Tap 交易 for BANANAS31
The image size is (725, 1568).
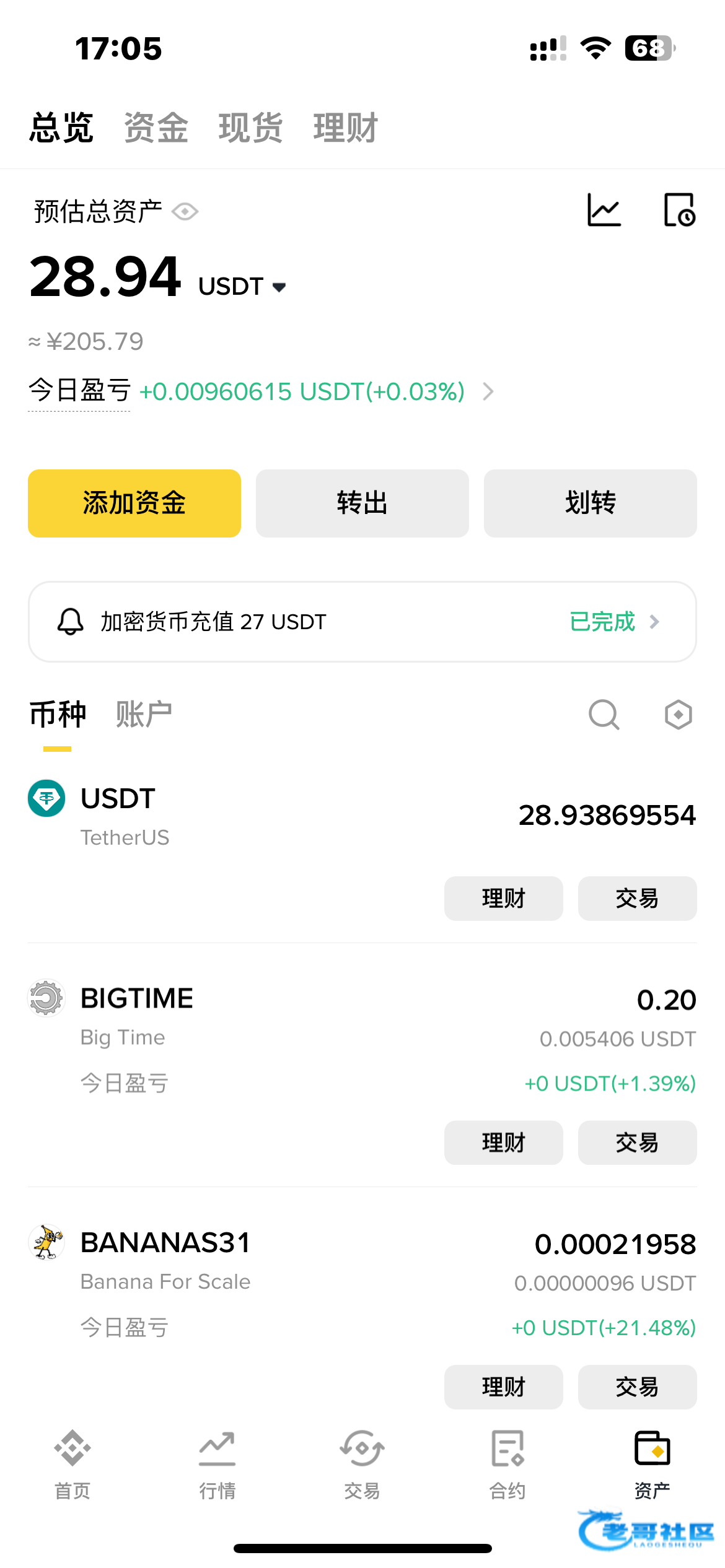[637, 1387]
